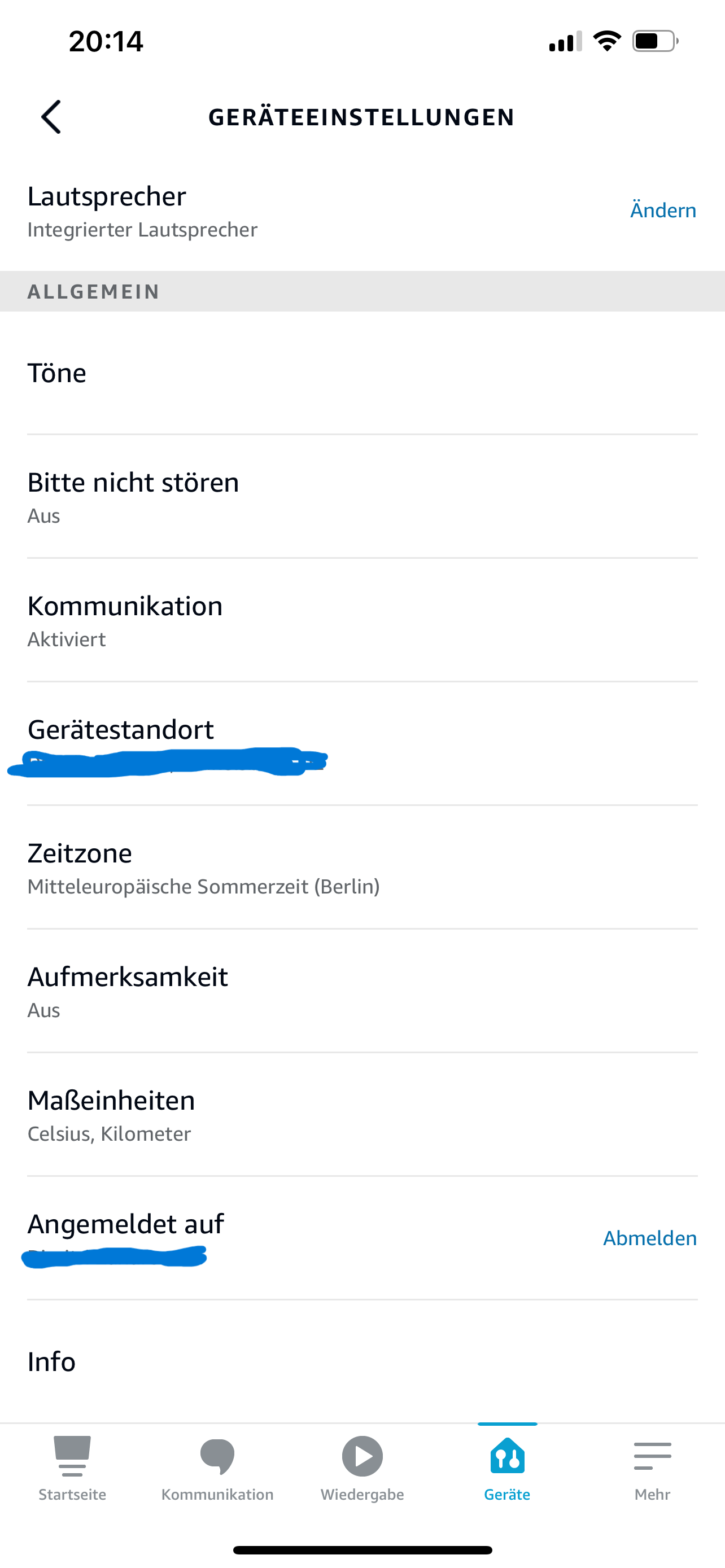This screenshot has width=725, height=1568.
Task: Open the Info row
Action: pos(361,1361)
